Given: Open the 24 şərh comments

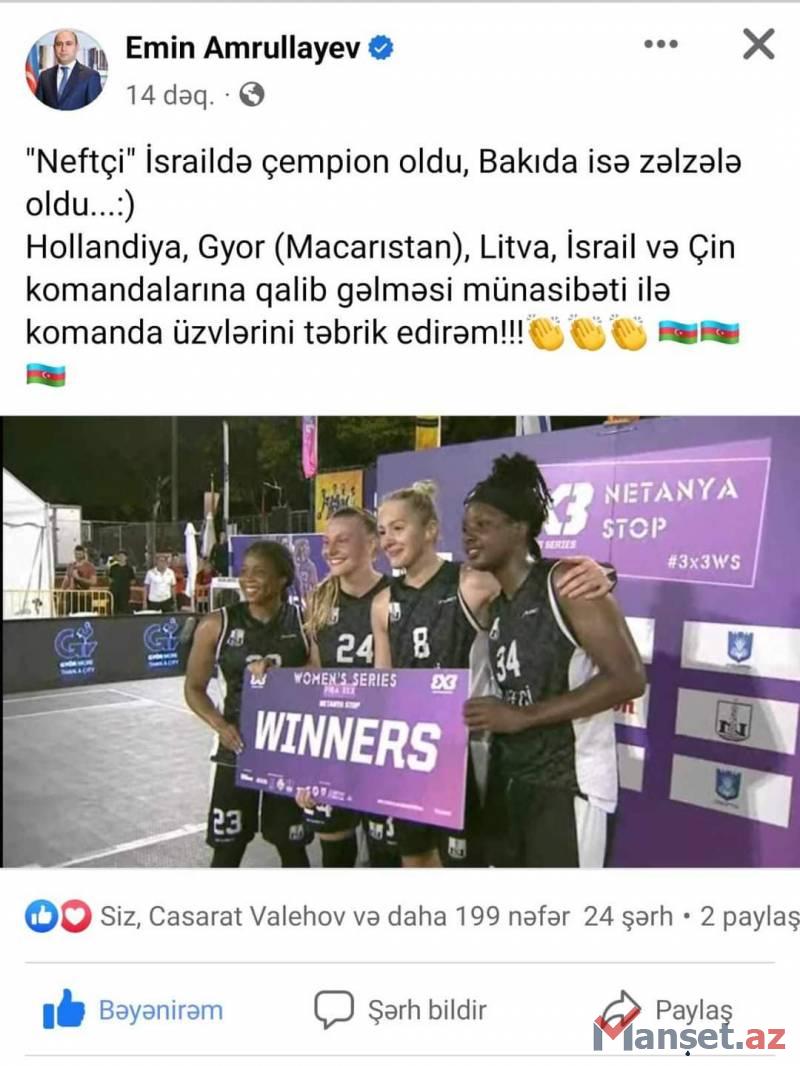Looking at the screenshot, I should (x=629, y=916).
